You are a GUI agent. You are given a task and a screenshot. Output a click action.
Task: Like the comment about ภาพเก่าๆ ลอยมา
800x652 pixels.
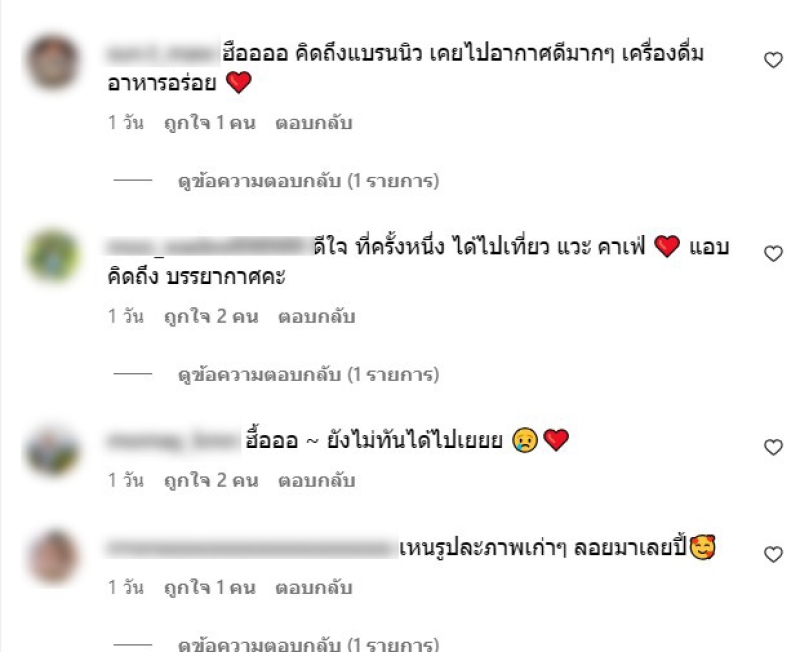[772, 553]
